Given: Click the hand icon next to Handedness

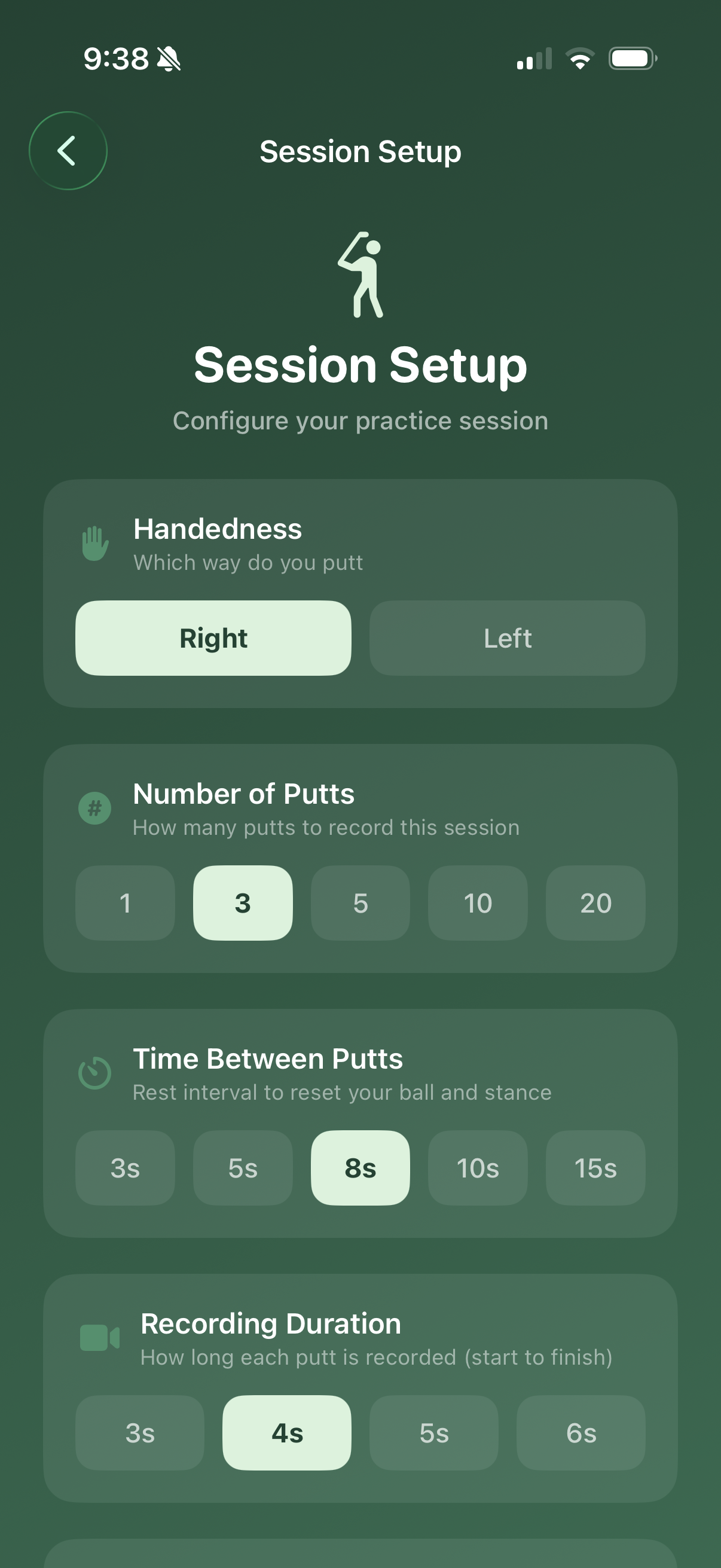Looking at the screenshot, I should tap(94, 544).
